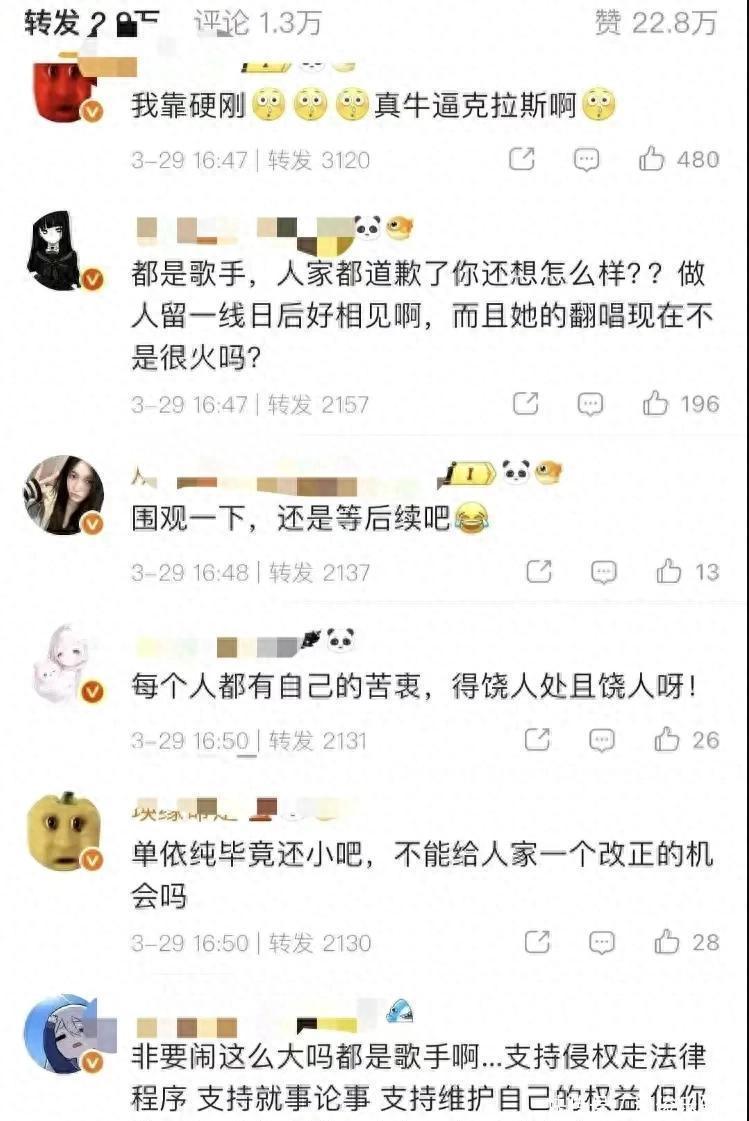
Task: Open profile of the 围观一下 commenter
Action: 64,495
